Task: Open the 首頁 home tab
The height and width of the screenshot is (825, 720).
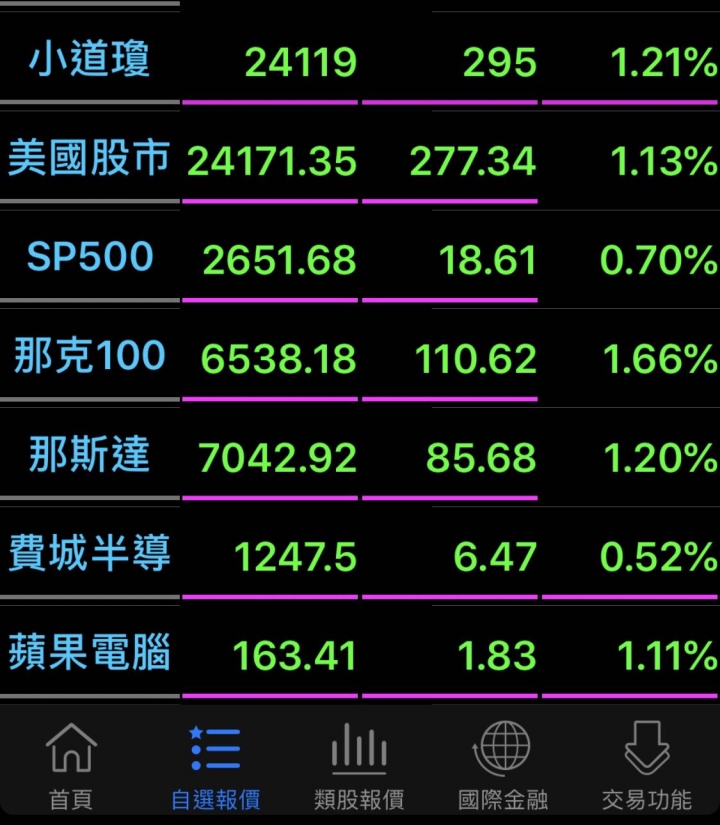Action: [x=71, y=766]
